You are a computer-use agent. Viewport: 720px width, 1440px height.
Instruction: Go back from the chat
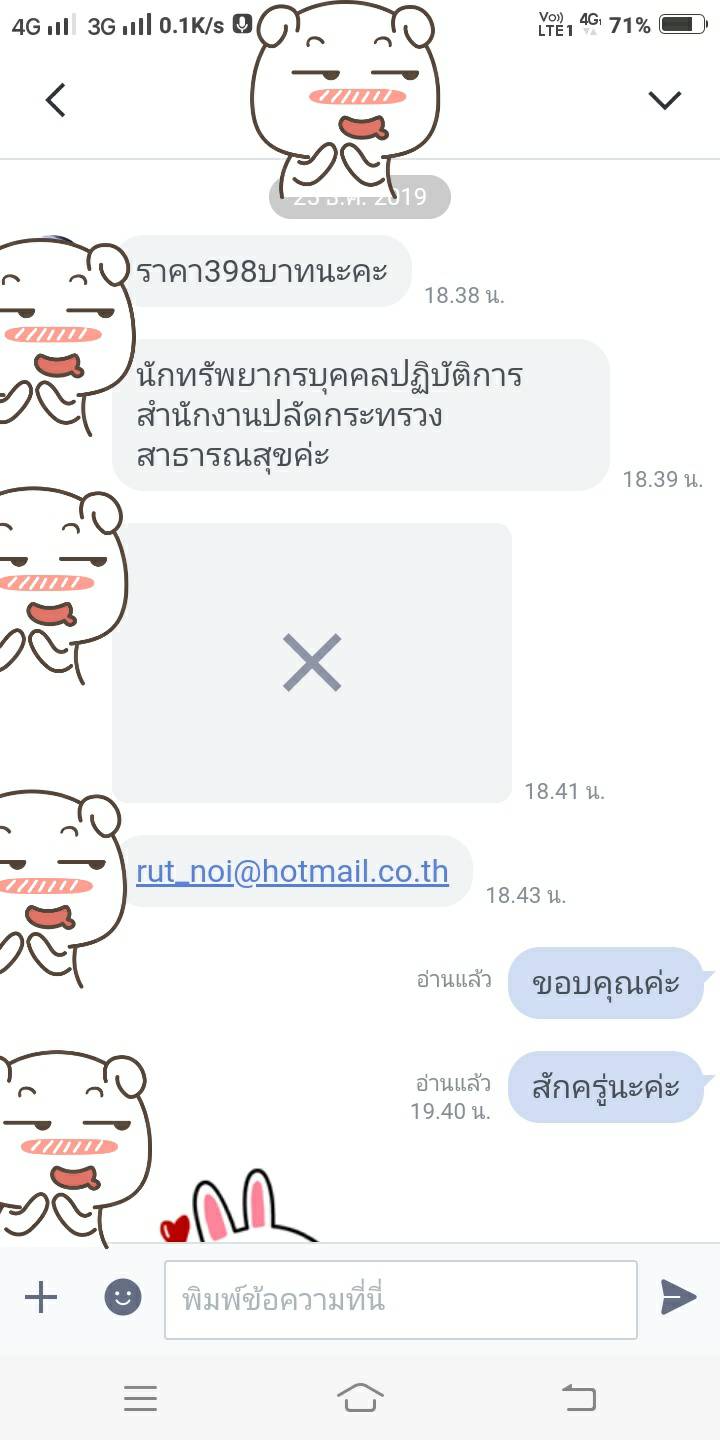tap(56, 100)
